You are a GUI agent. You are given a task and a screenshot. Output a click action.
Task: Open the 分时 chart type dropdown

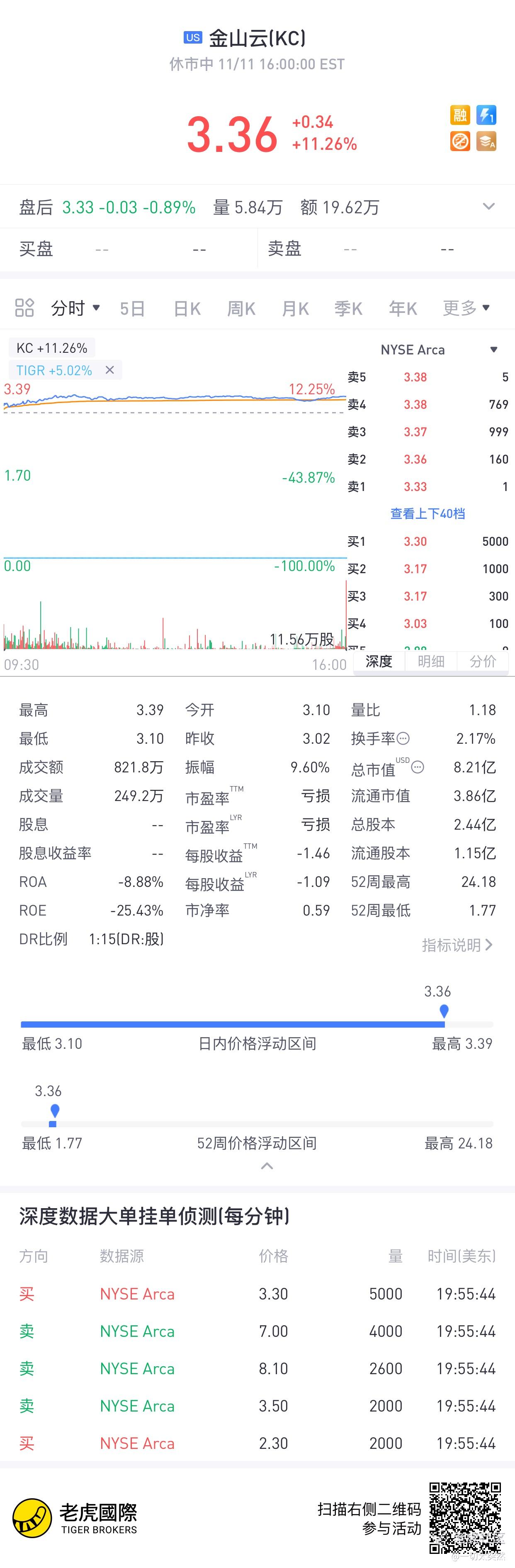75,308
